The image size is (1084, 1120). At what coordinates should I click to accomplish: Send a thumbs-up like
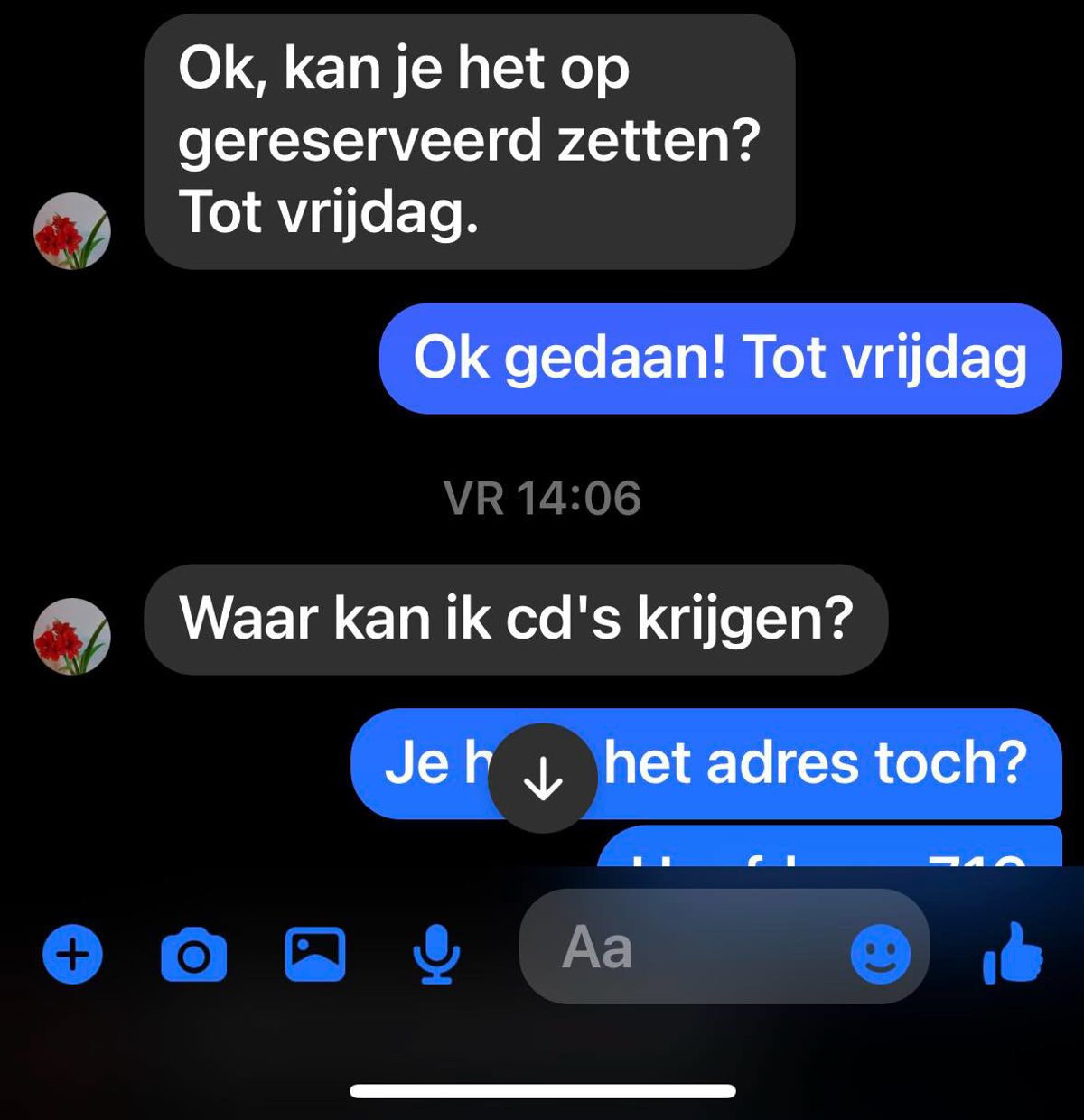tap(1013, 954)
